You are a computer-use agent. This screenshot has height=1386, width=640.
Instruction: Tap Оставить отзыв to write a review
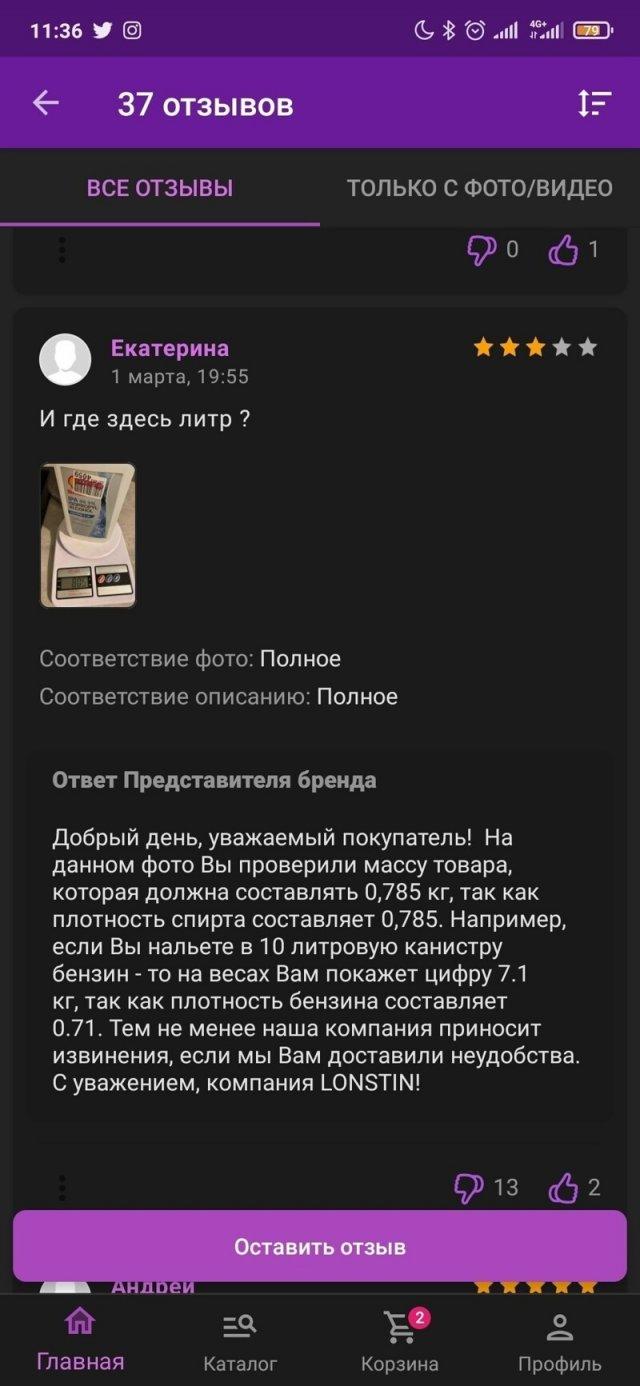pyautogui.click(x=320, y=1246)
